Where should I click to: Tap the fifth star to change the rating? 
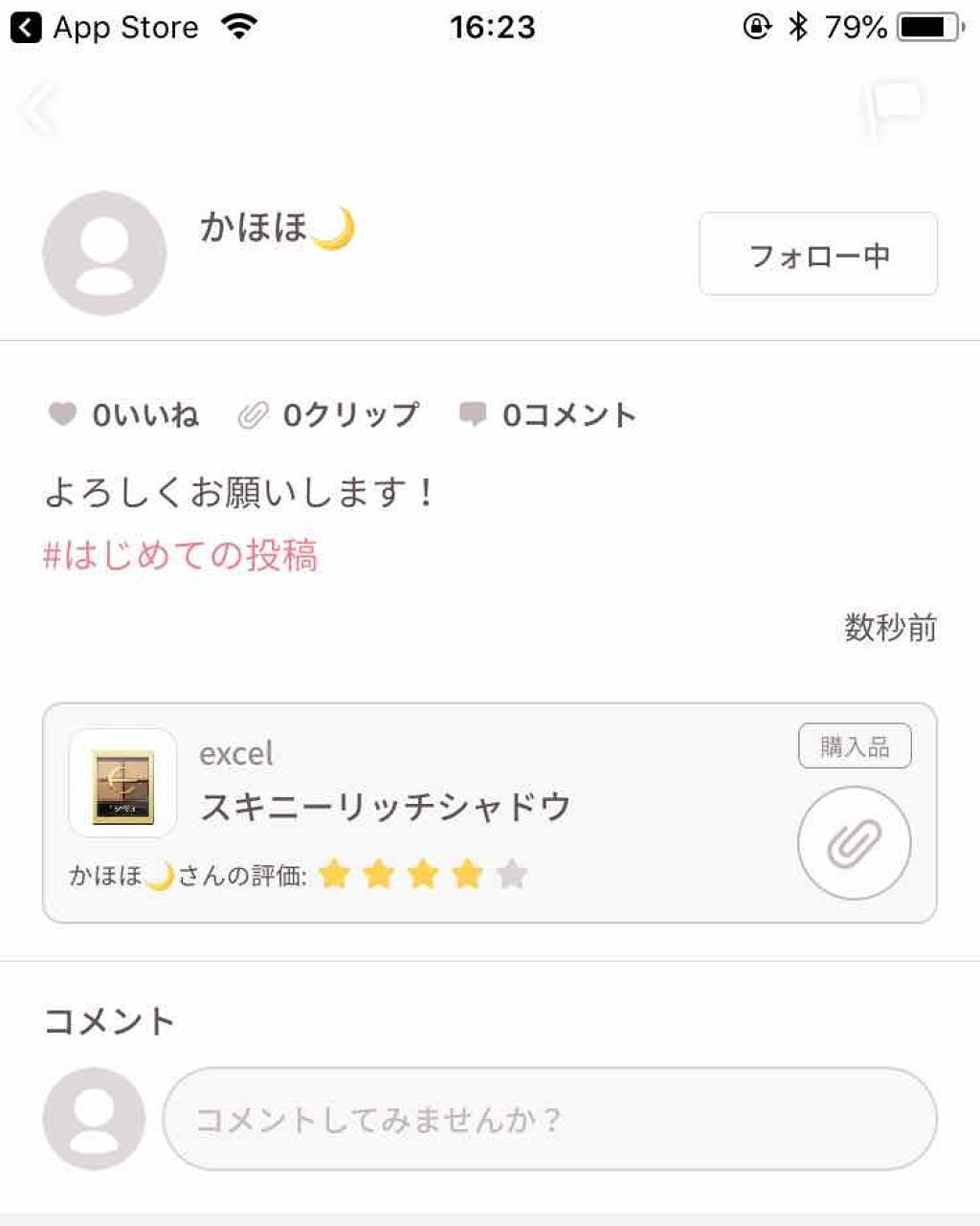tap(512, 874)
